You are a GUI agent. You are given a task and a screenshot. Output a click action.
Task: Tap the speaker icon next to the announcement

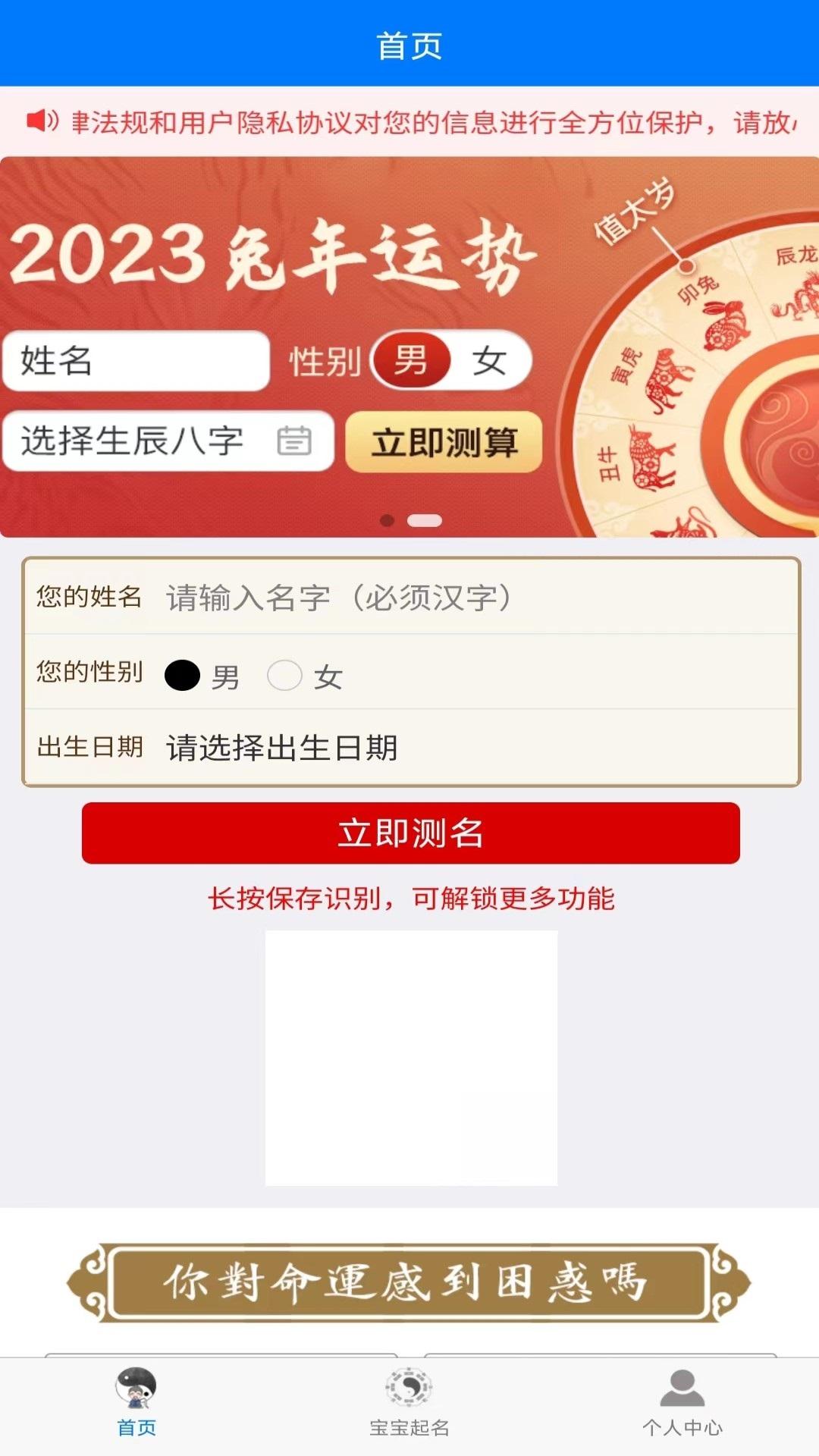39,119
